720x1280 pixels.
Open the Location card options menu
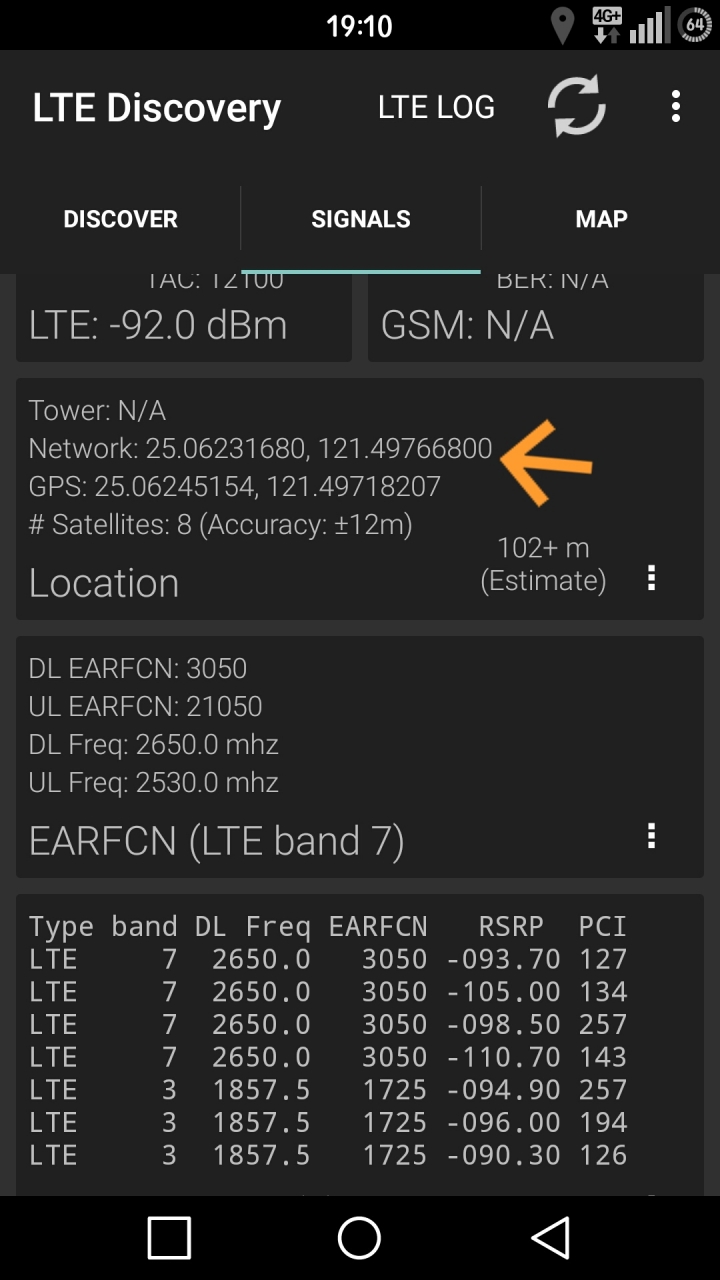pos(652,579)
